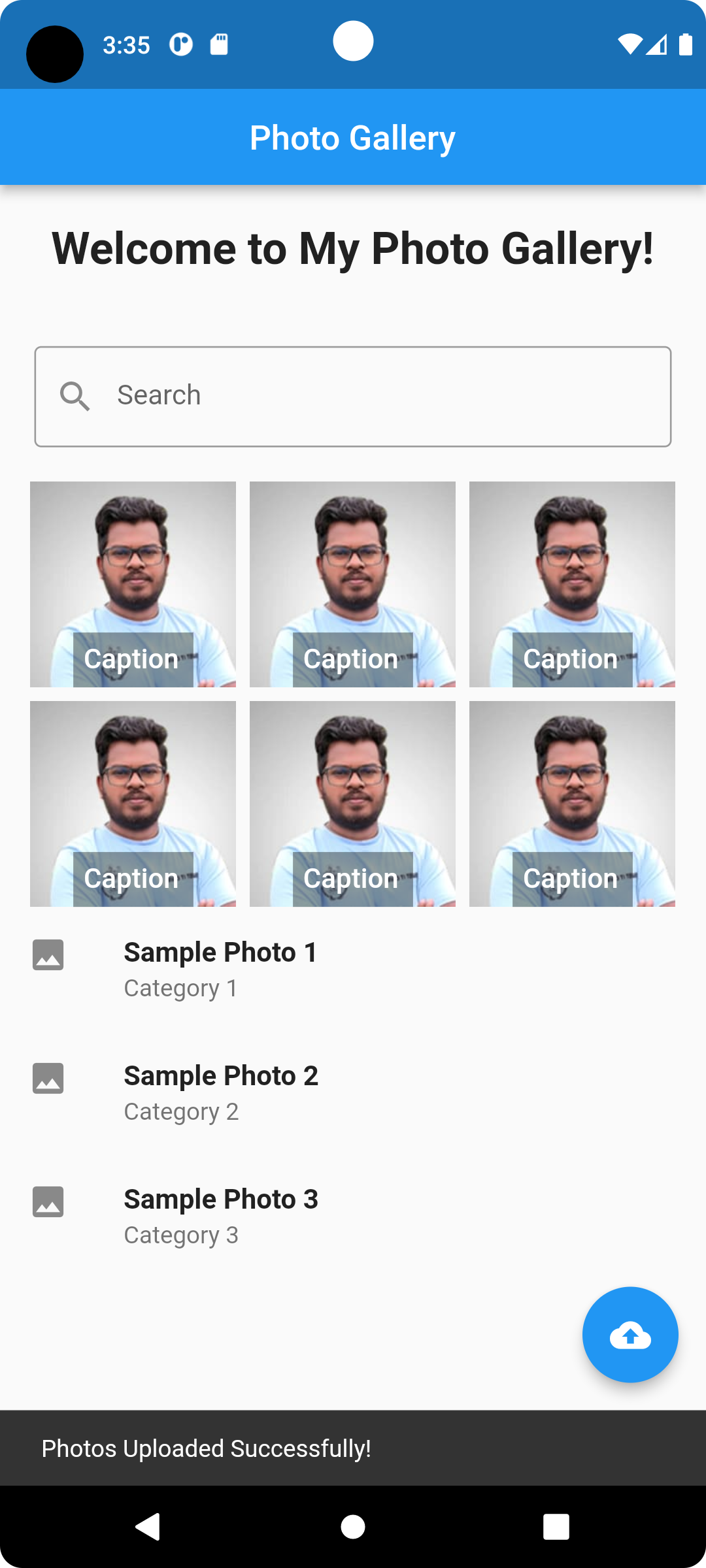
Task: Click the image icon beside Sample Photo 3
Action: click(48, 1201)
